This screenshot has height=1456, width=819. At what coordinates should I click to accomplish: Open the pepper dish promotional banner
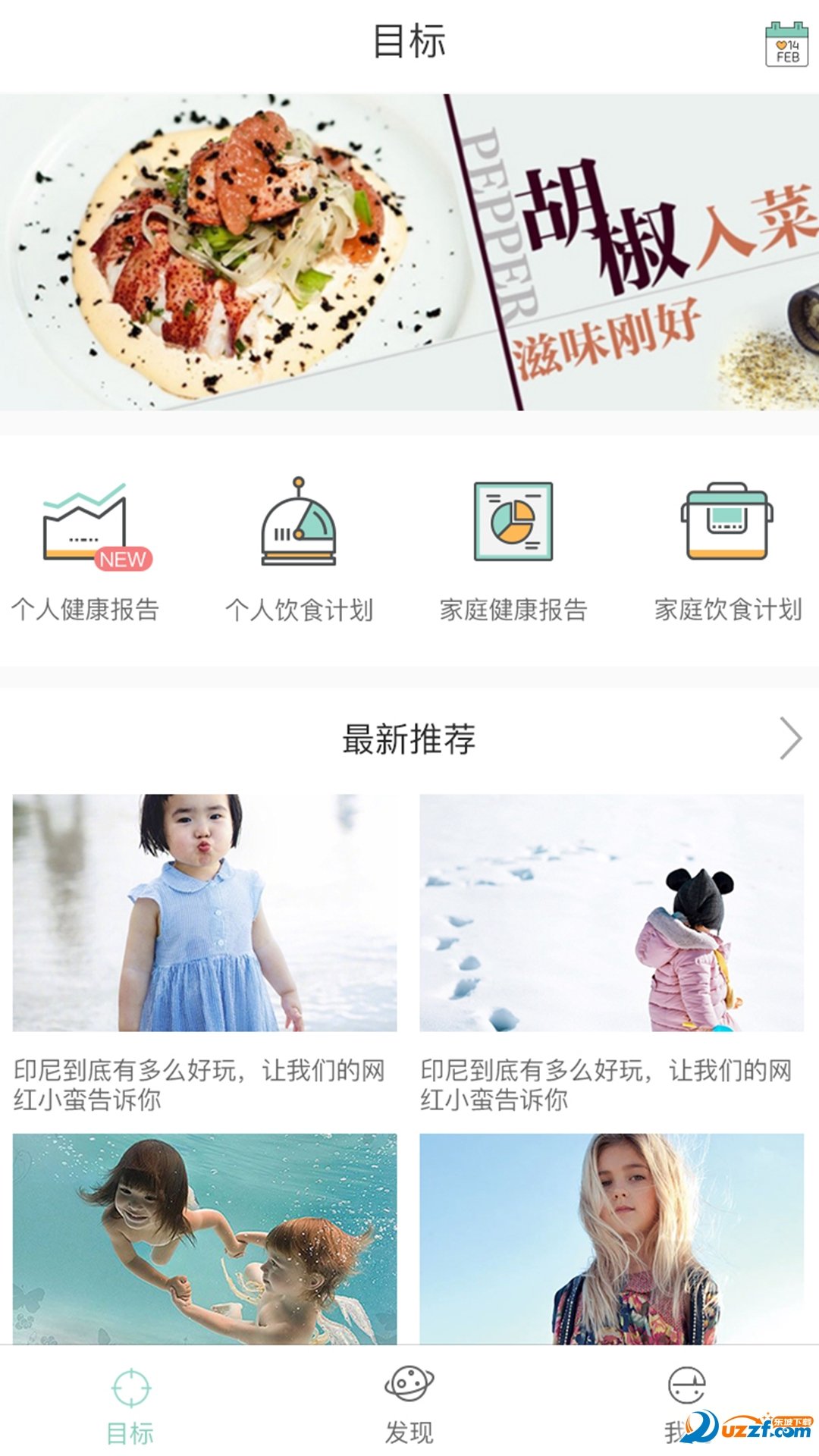[x=409, y=252]
